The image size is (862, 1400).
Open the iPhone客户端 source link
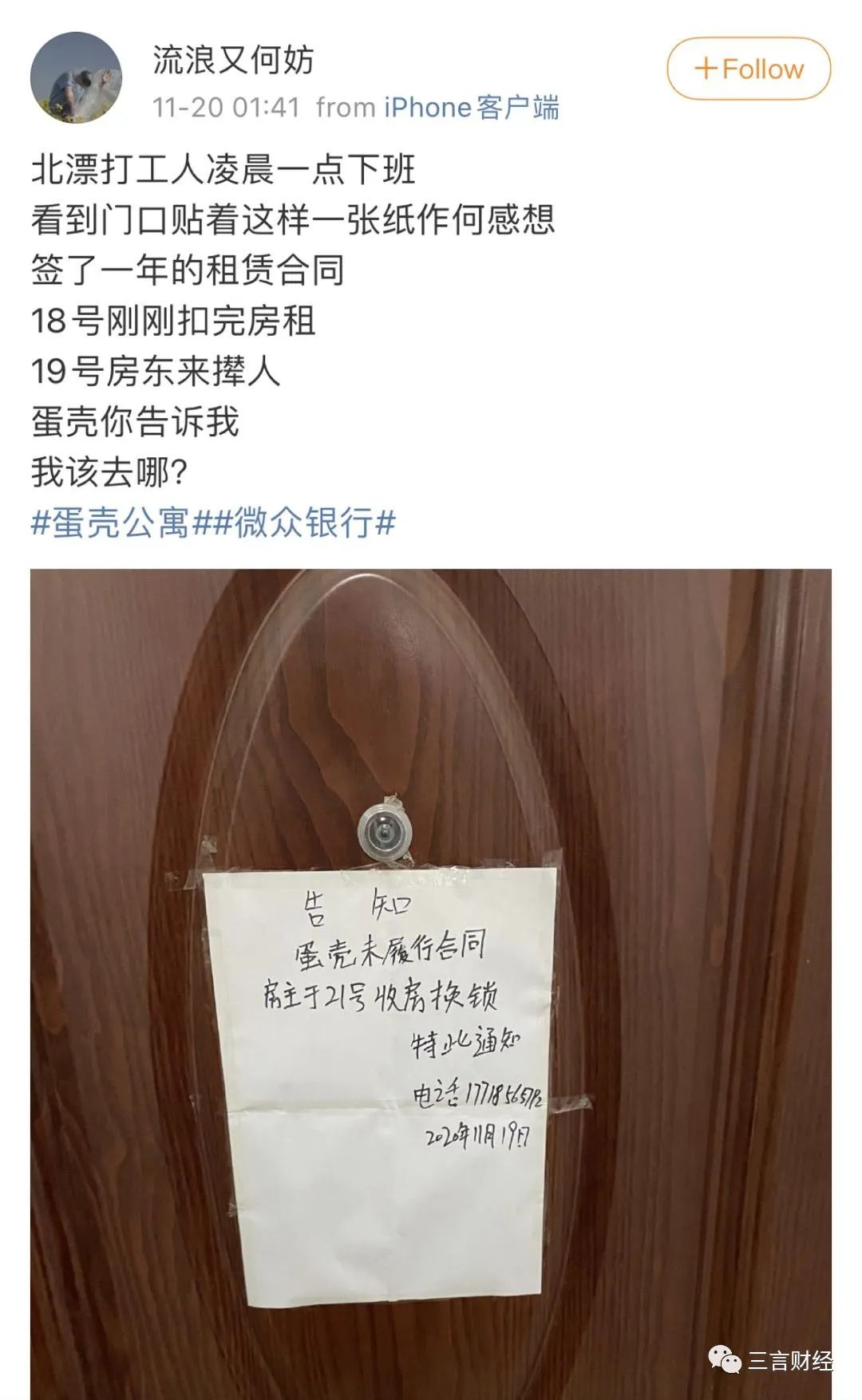coord(471,108)
